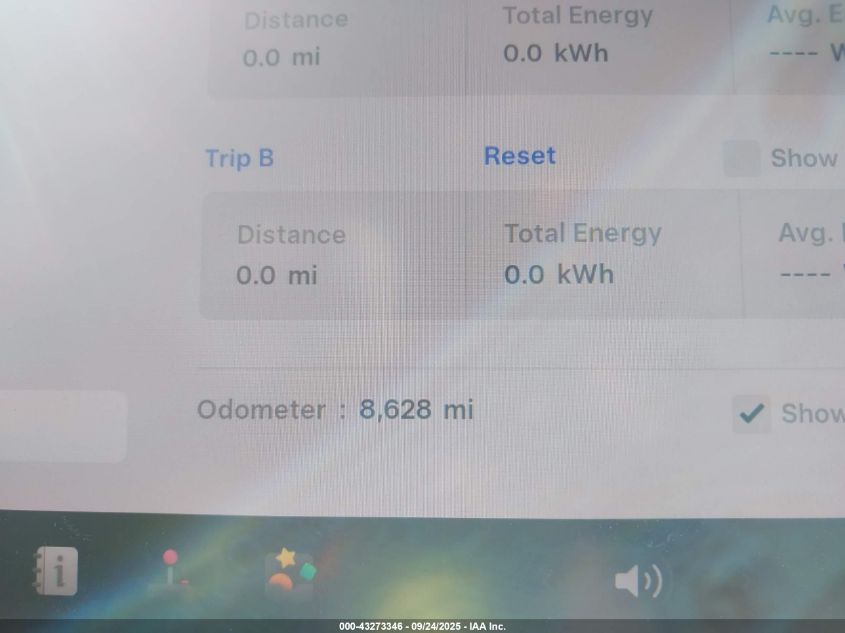The height and width of the screenshot is (633, 845).
Task: Rename Trip B via its blue label
Action: point(239,158)
